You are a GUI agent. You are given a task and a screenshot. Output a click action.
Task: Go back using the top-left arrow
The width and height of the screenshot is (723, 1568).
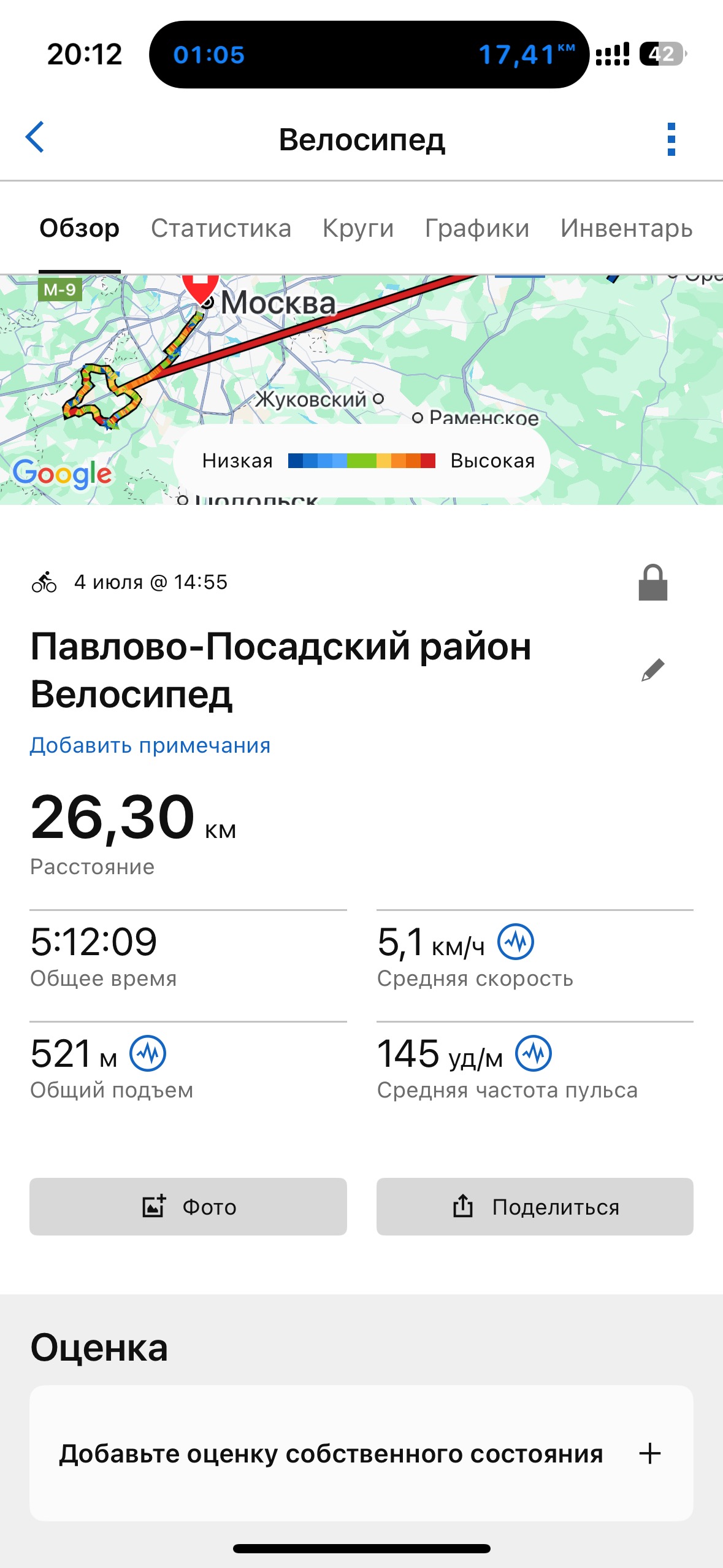(x=35, y=137)
